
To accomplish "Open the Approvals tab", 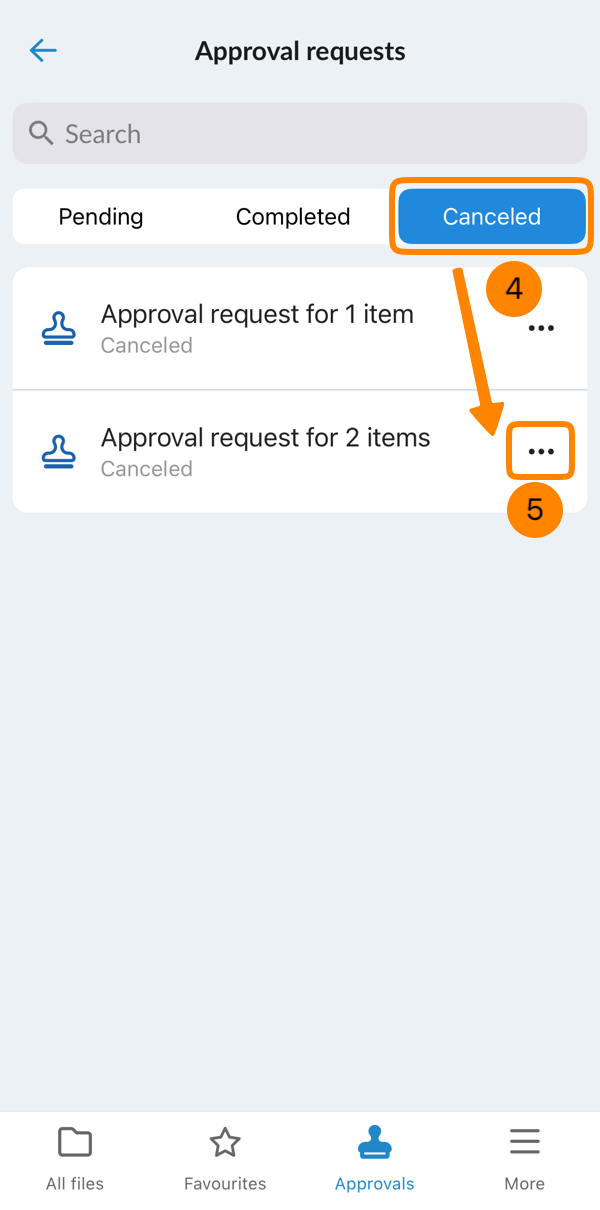I will [375, 1159].
